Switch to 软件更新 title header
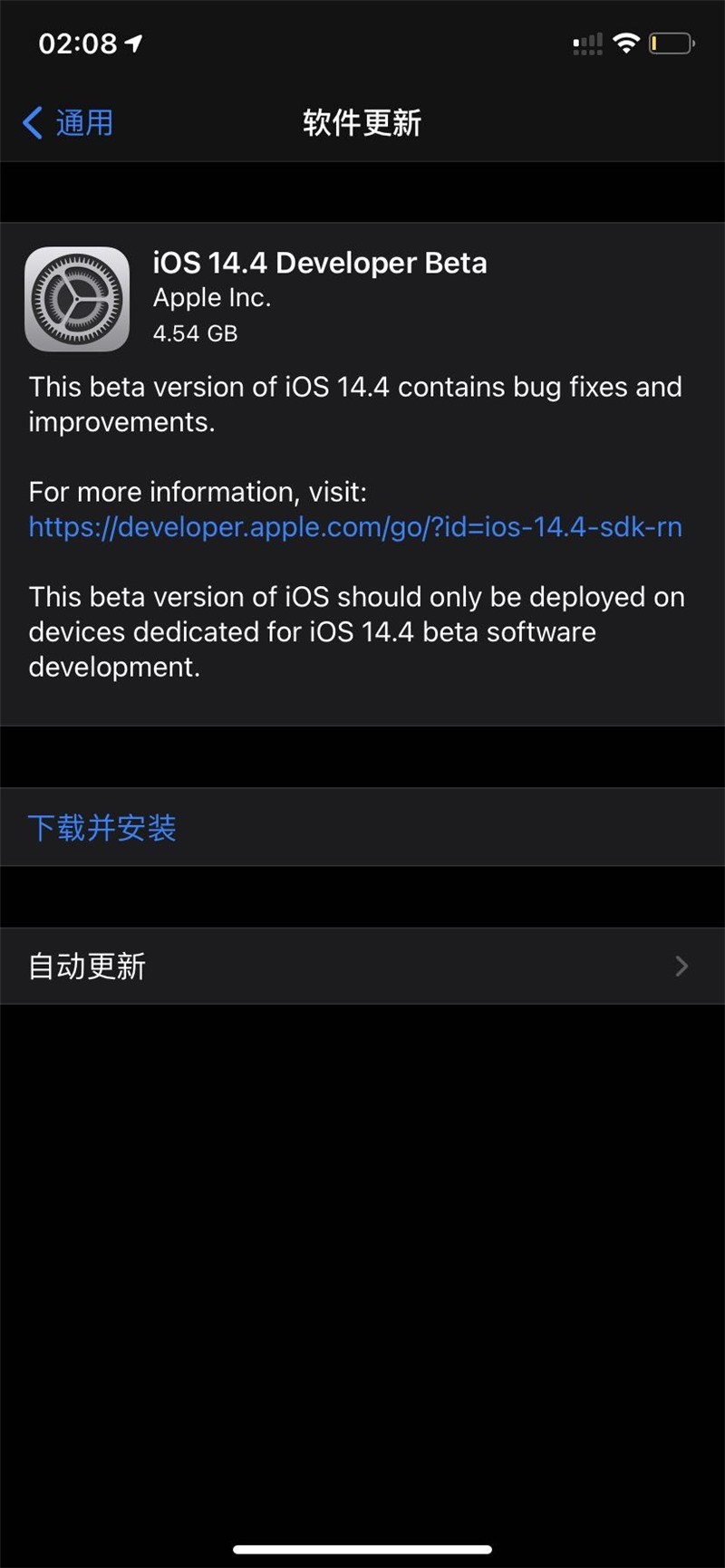This screenshot has height=1568, width=725. [x=362, y=122]
